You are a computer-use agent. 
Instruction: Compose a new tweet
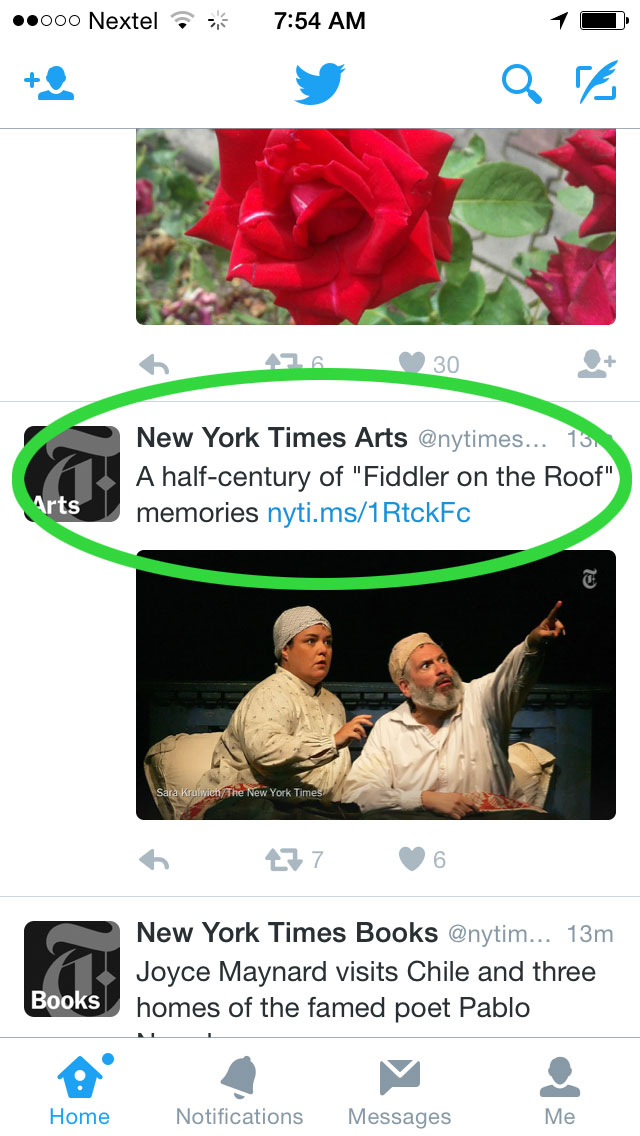point(597,82)
